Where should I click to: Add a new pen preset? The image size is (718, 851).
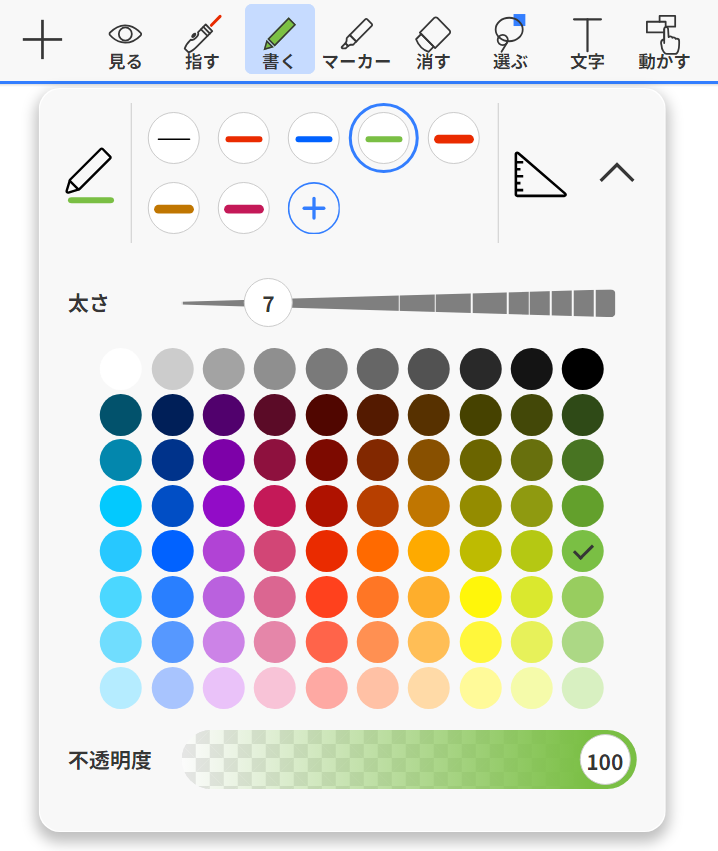coord(314,208)
